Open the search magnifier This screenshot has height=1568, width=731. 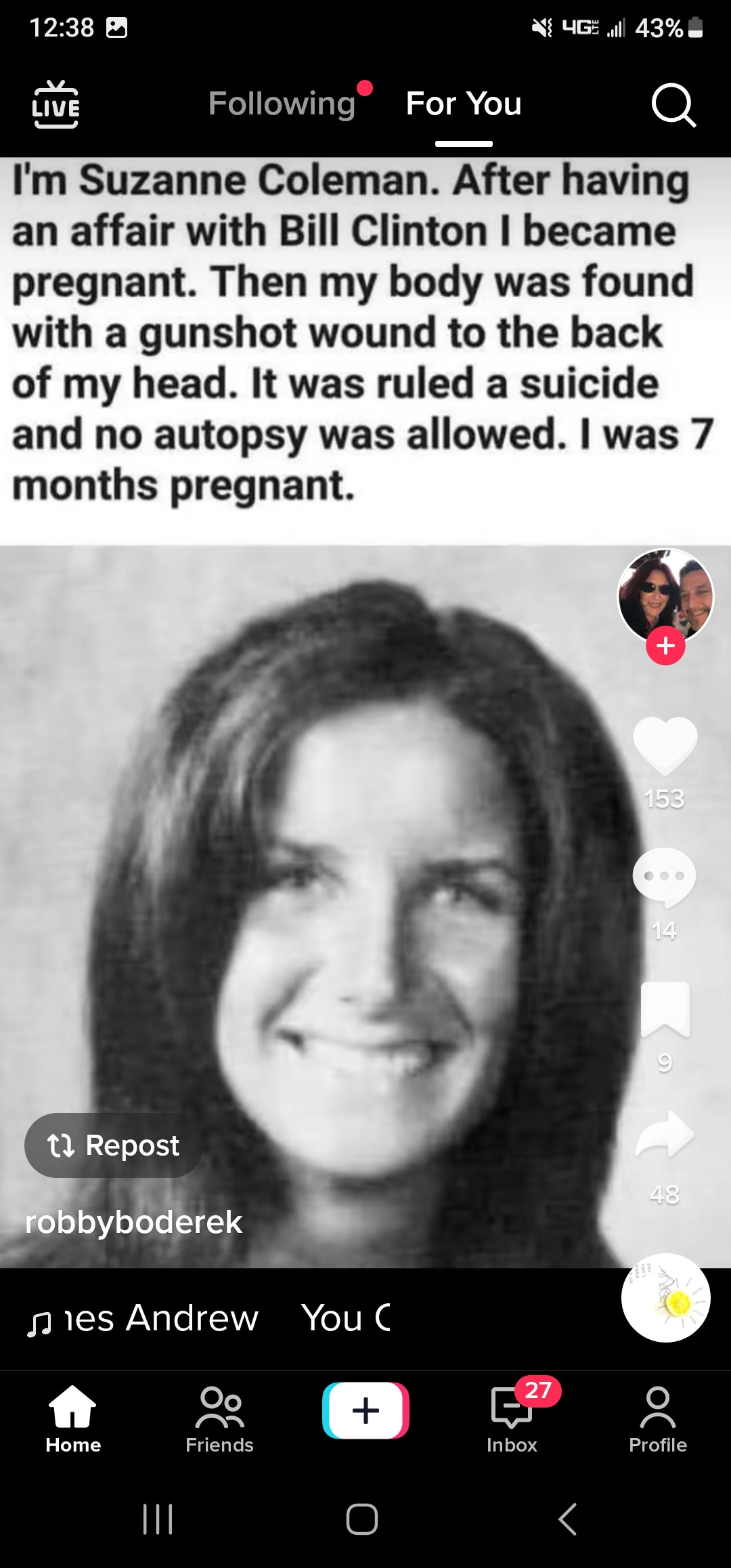673,105
